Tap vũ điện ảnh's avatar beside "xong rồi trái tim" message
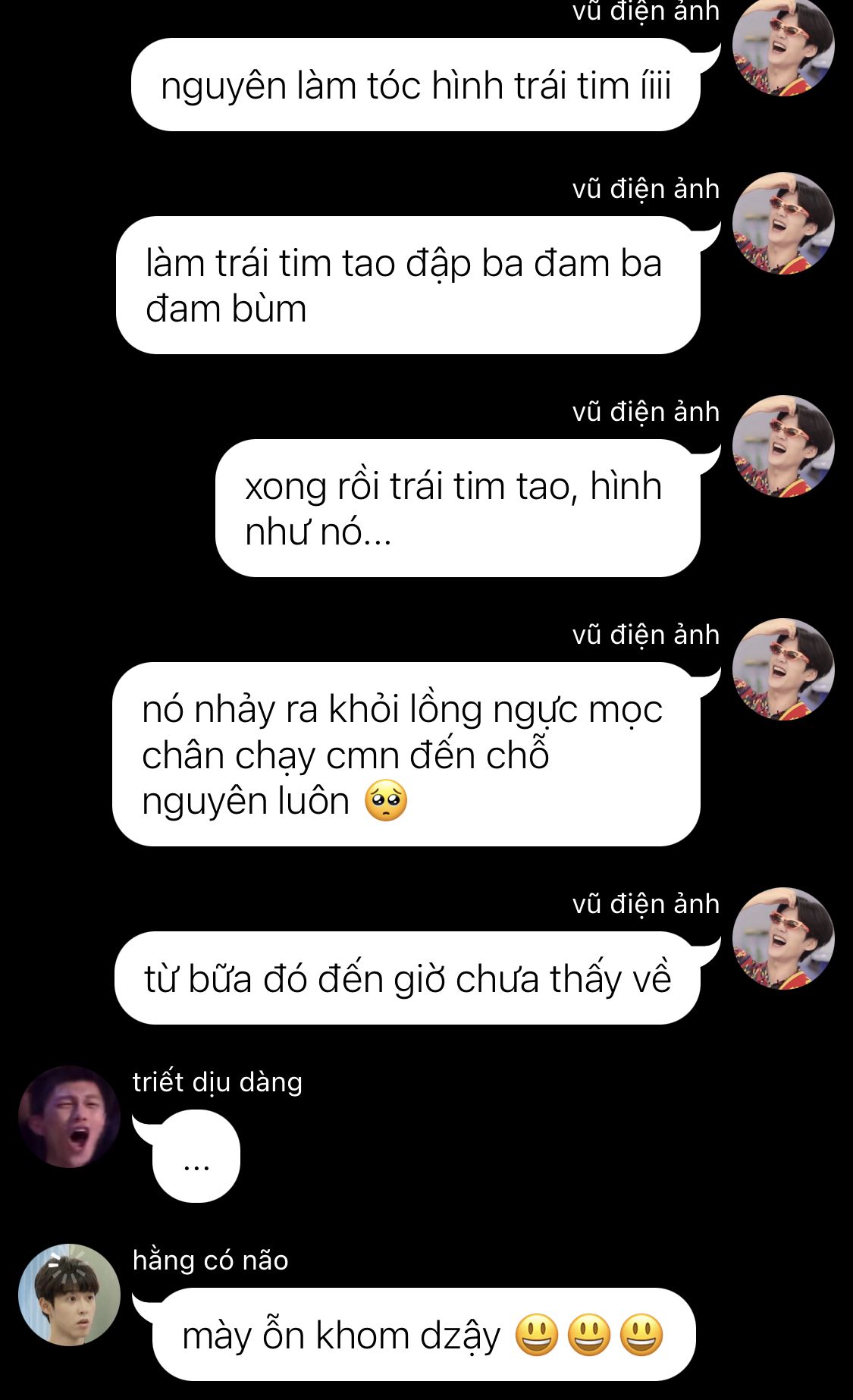The width and height of the screenshot is (853, 1400). (x=783, y=446)
